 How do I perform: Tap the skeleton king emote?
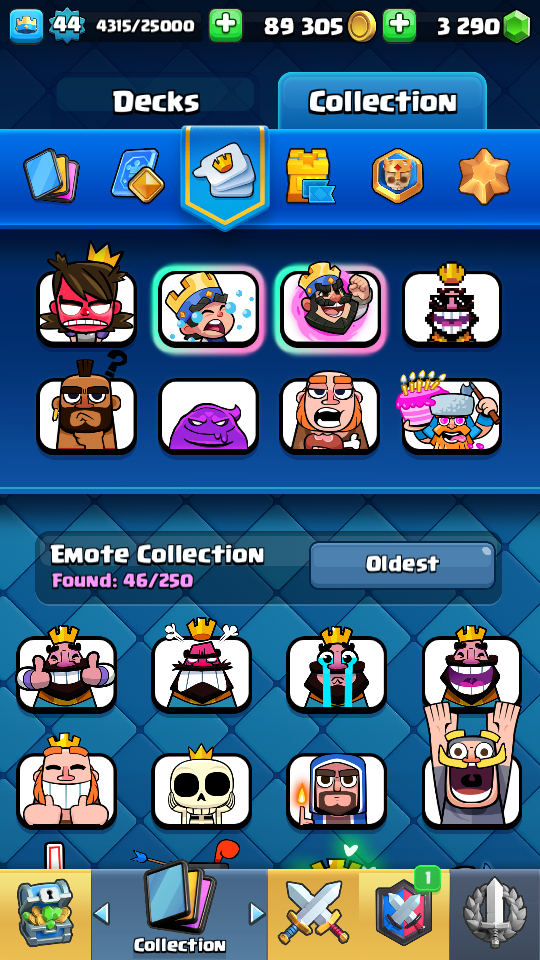pyautogui.click(x=201, y=786)
